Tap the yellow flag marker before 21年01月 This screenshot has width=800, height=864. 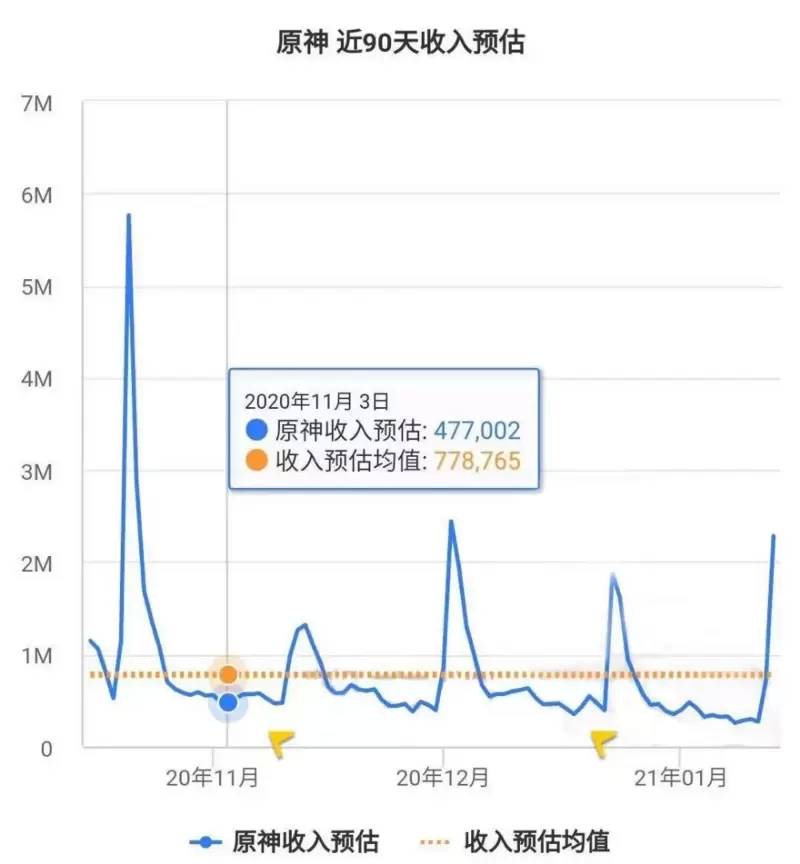pyautogui.click(x=603, y=741)
